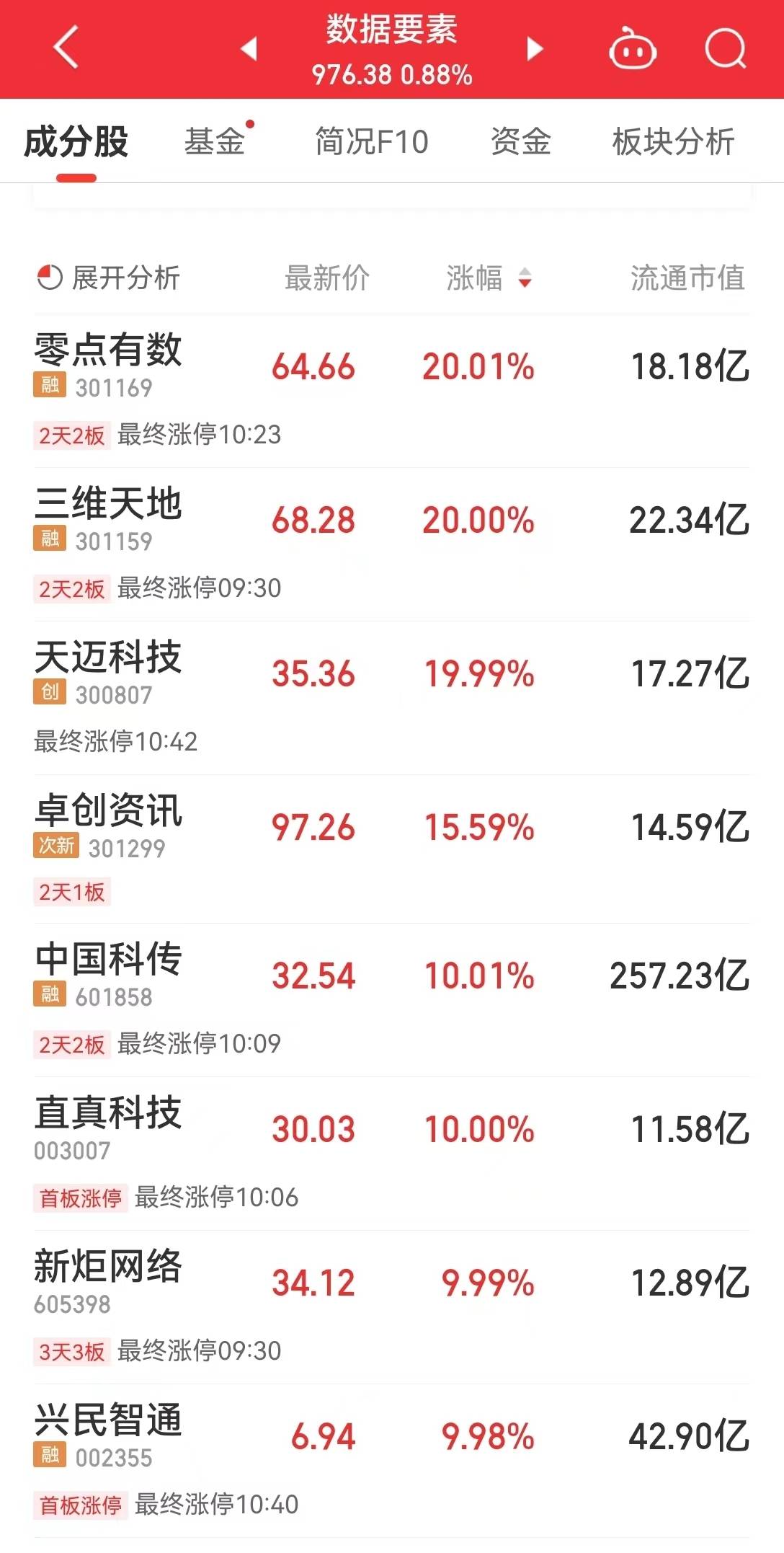Open stock 零点有数 301169
This screenshot has width=784, height=1553.
click(x=108, y=365)
